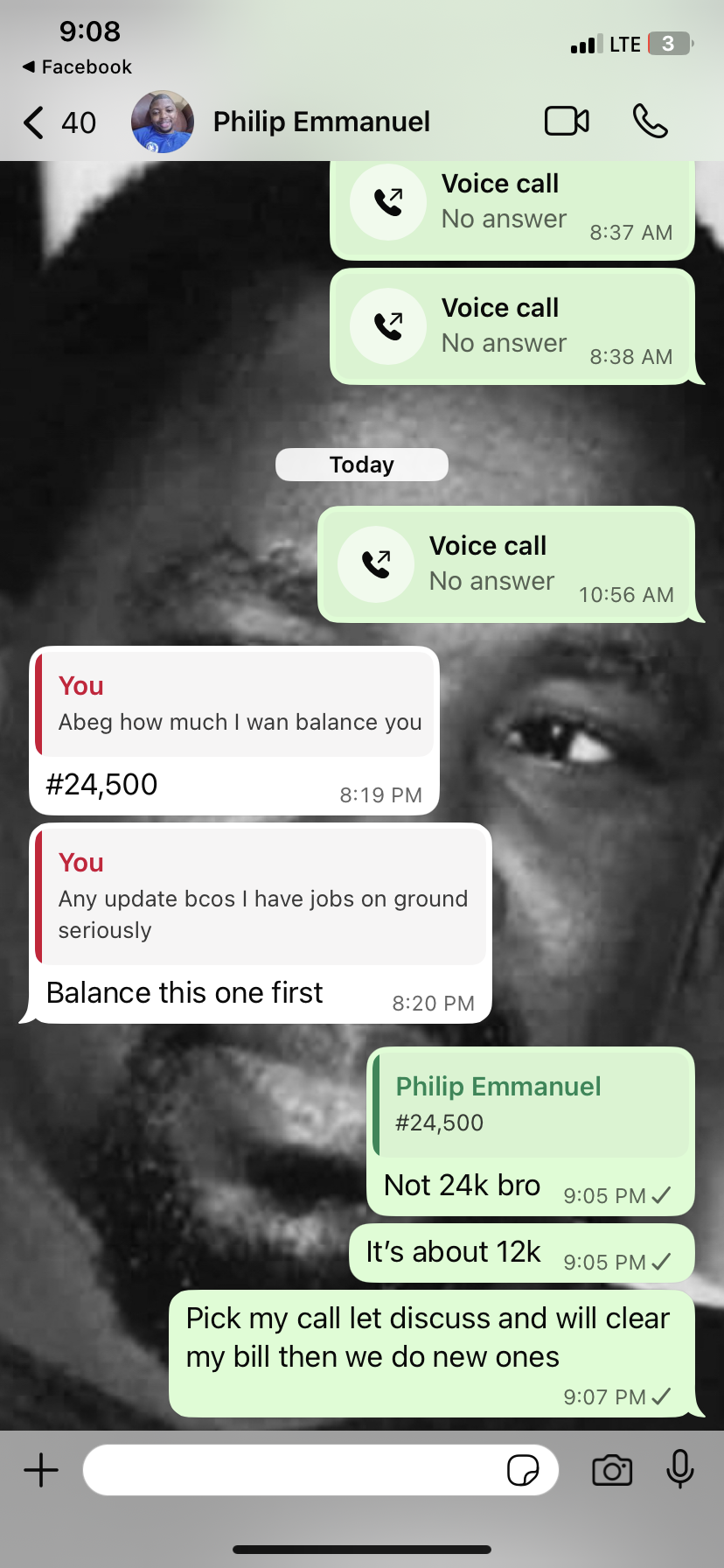This screenshot has height=1568, width=724.
Task: Return to Facebook via the back link
Action: [x=77, y=67]
